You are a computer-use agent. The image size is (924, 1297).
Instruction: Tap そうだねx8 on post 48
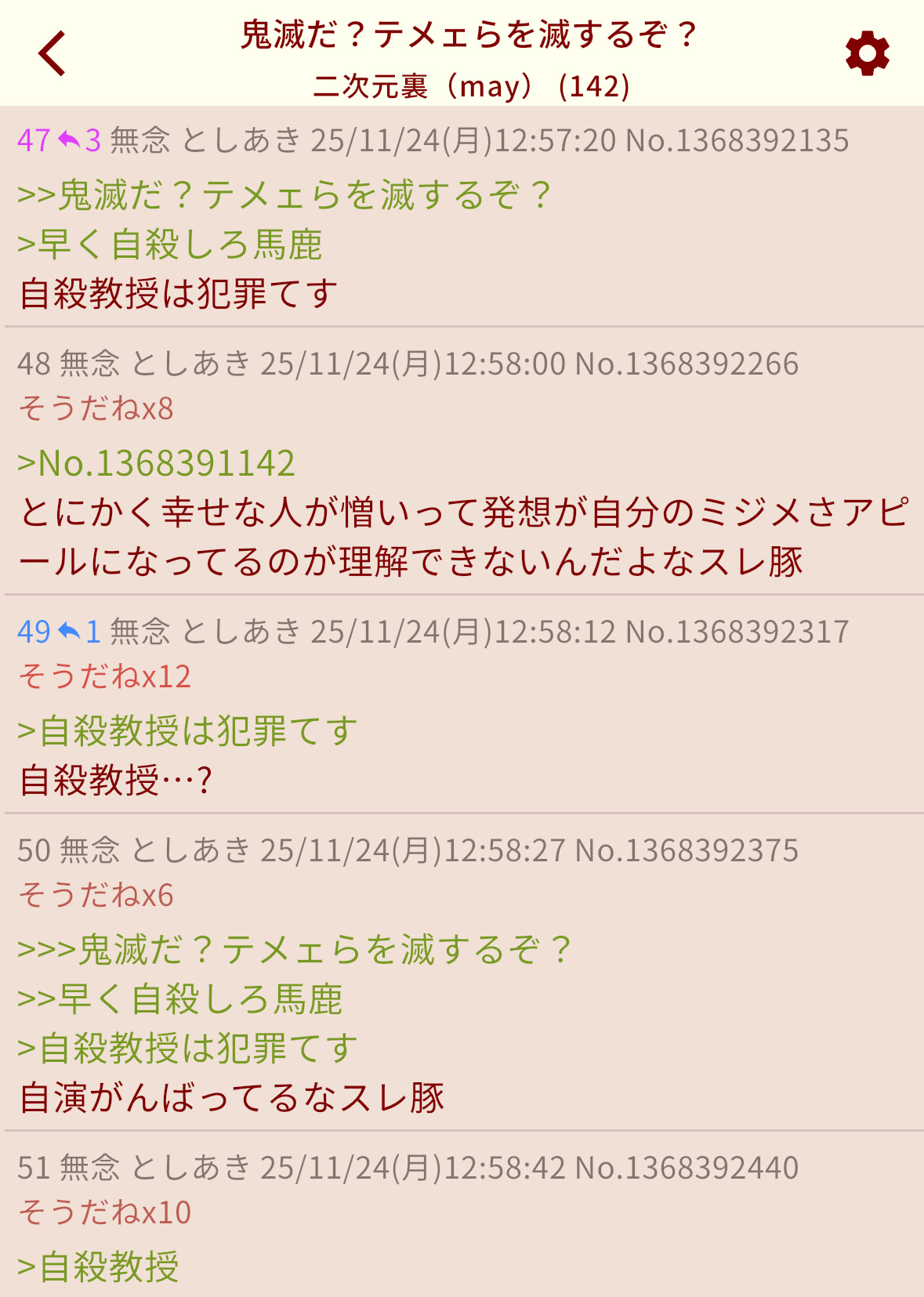point(96,408)
